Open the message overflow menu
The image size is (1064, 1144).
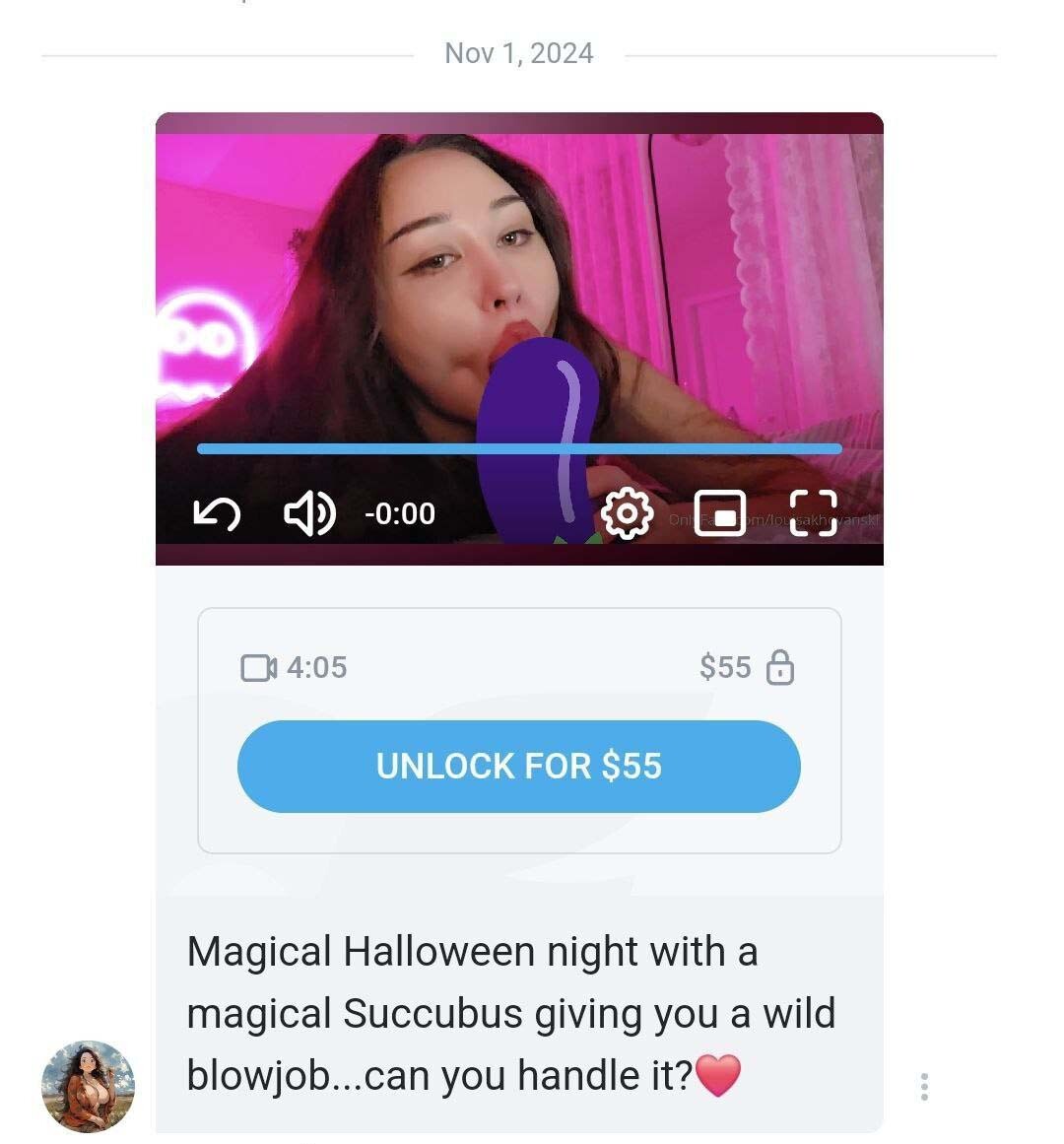click(924, 1086)
